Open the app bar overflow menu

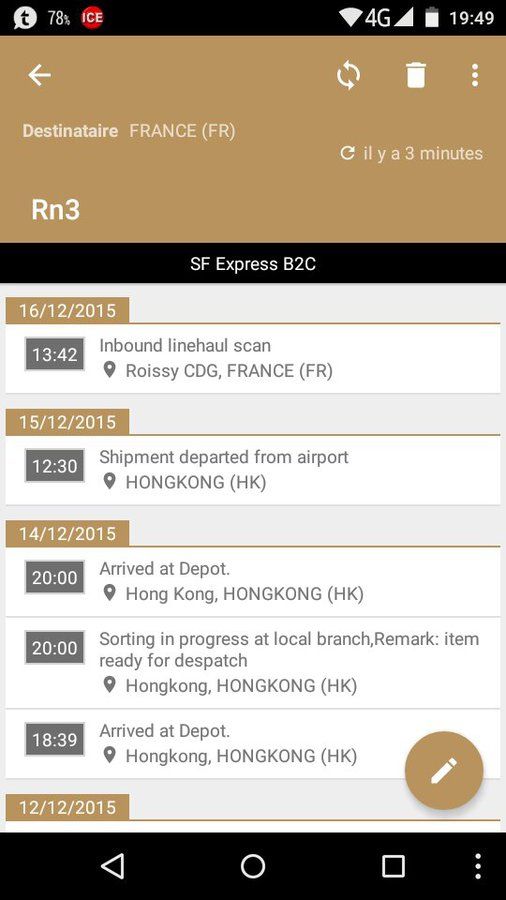[x=474, y=75]
